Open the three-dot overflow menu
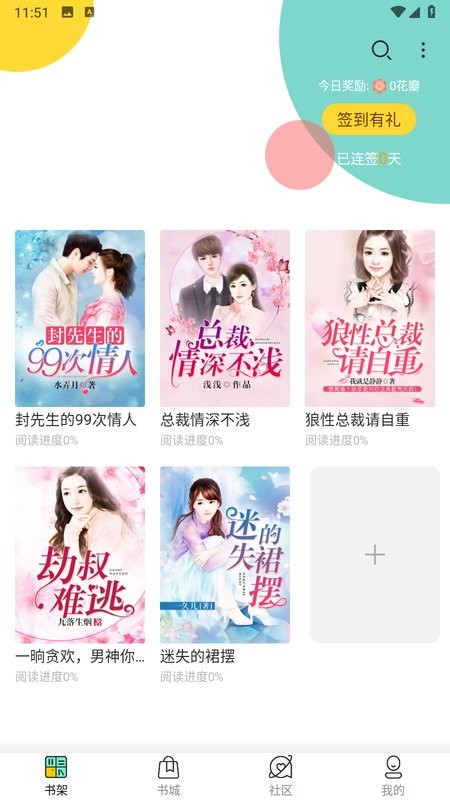The width and height of the screenshot is (450, 800). [x=423, y=50]
